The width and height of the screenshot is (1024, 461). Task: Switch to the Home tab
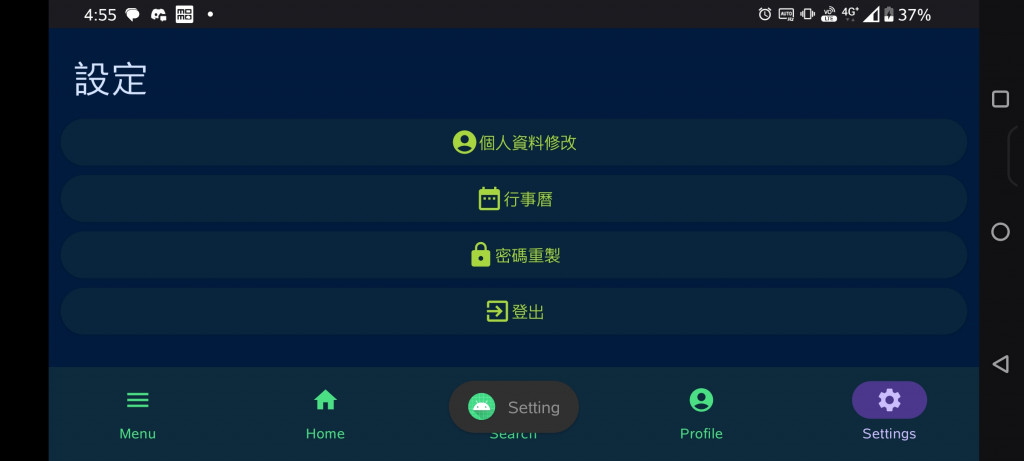(325, 413)
